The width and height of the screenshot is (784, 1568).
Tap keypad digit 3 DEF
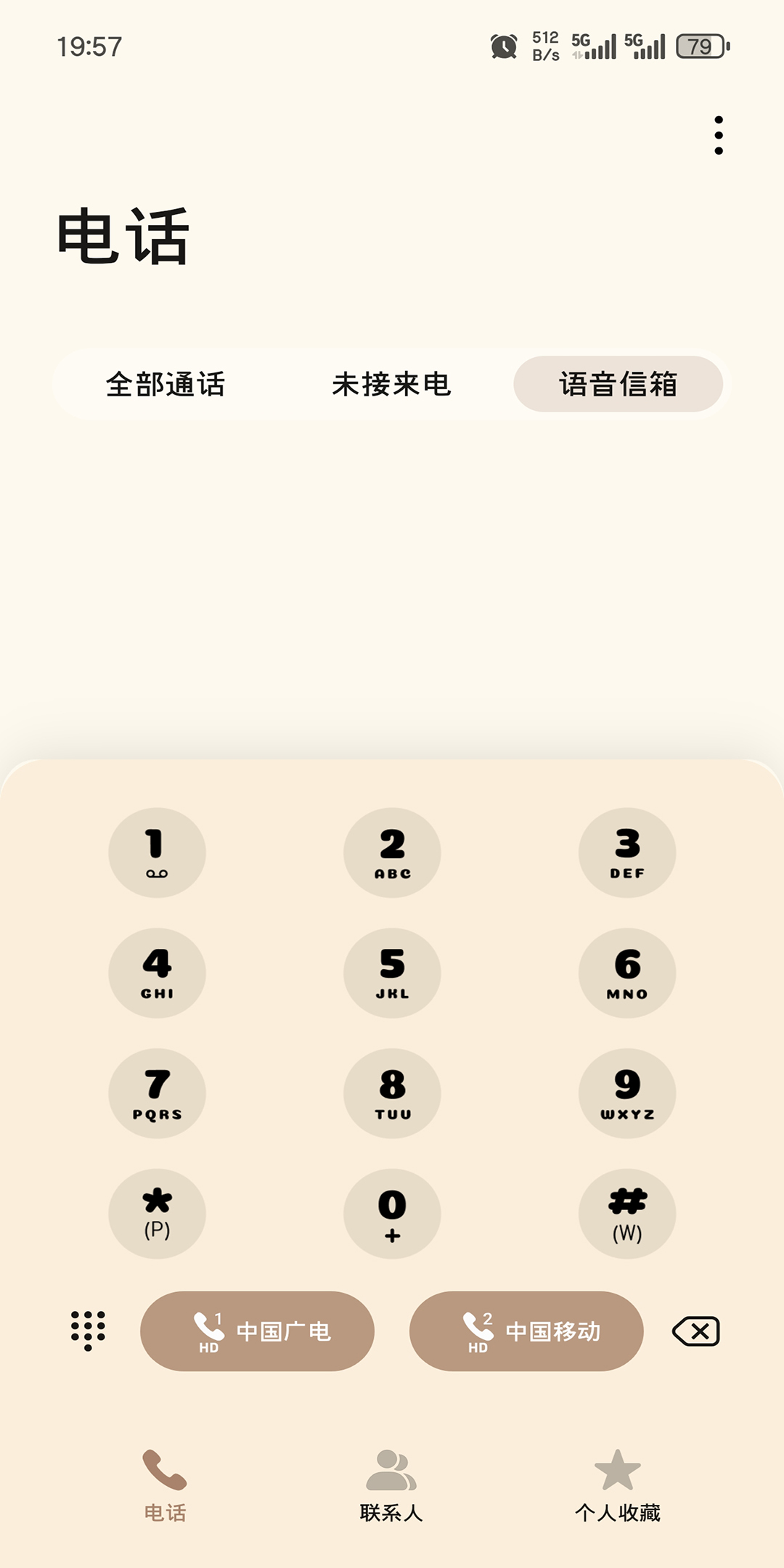(627, 852)
